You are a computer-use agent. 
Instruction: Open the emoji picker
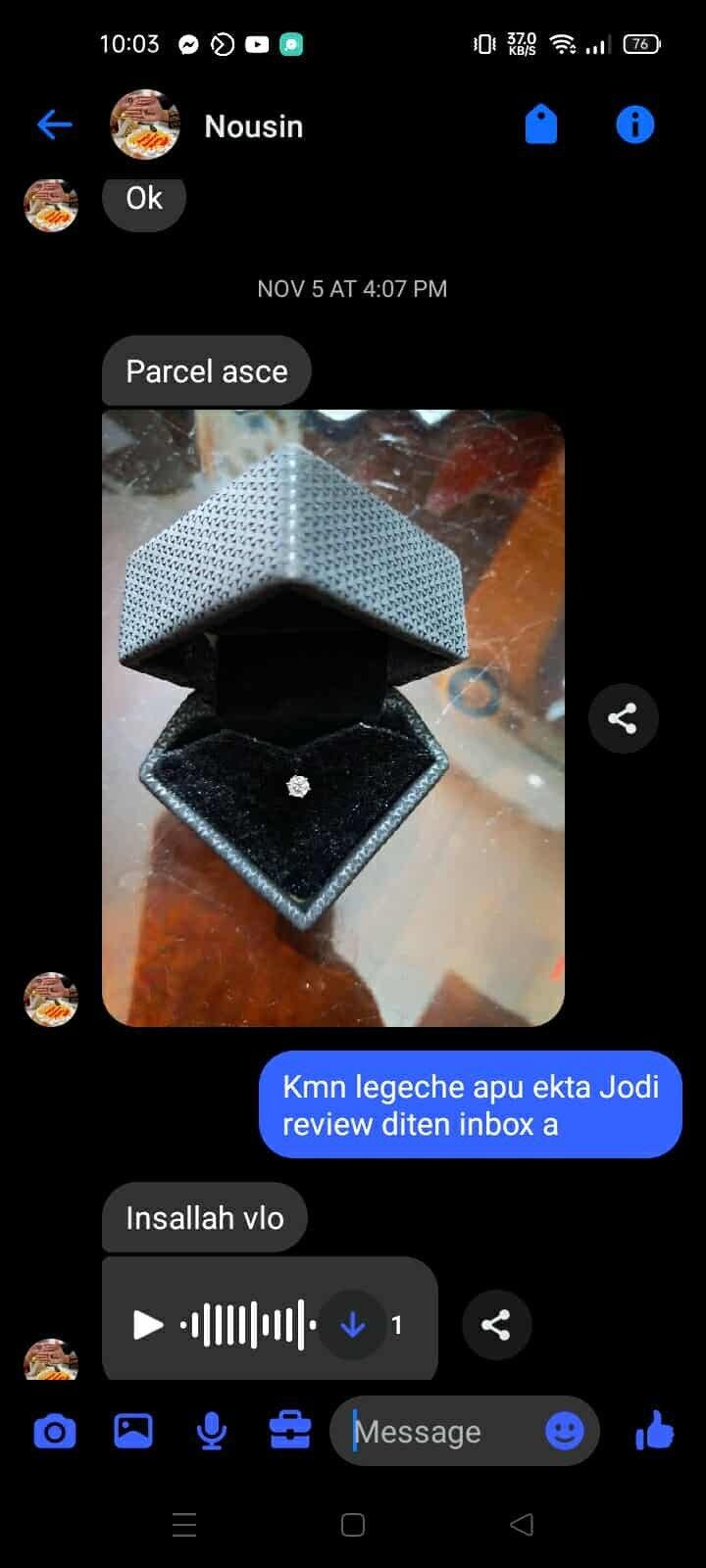coord(565,1432)
